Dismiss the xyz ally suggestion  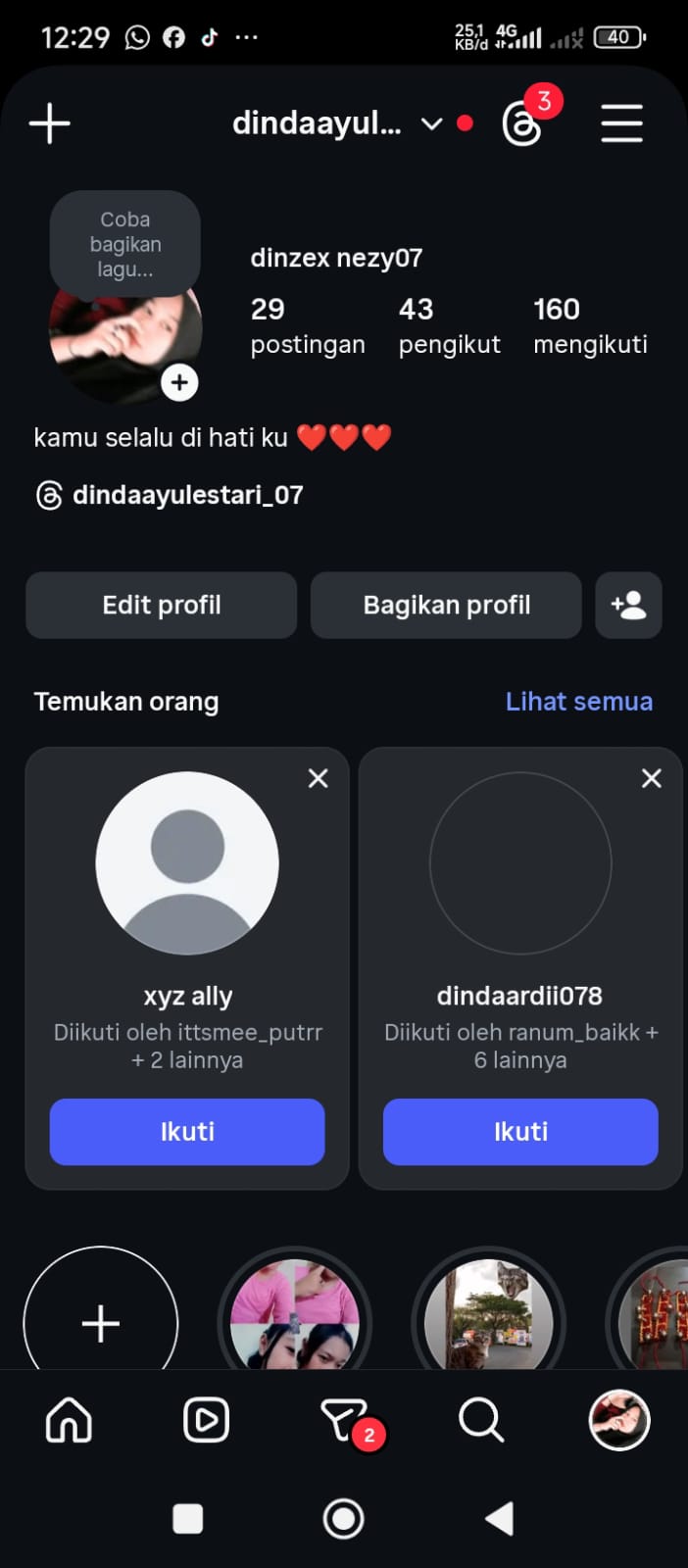[318, 778]
